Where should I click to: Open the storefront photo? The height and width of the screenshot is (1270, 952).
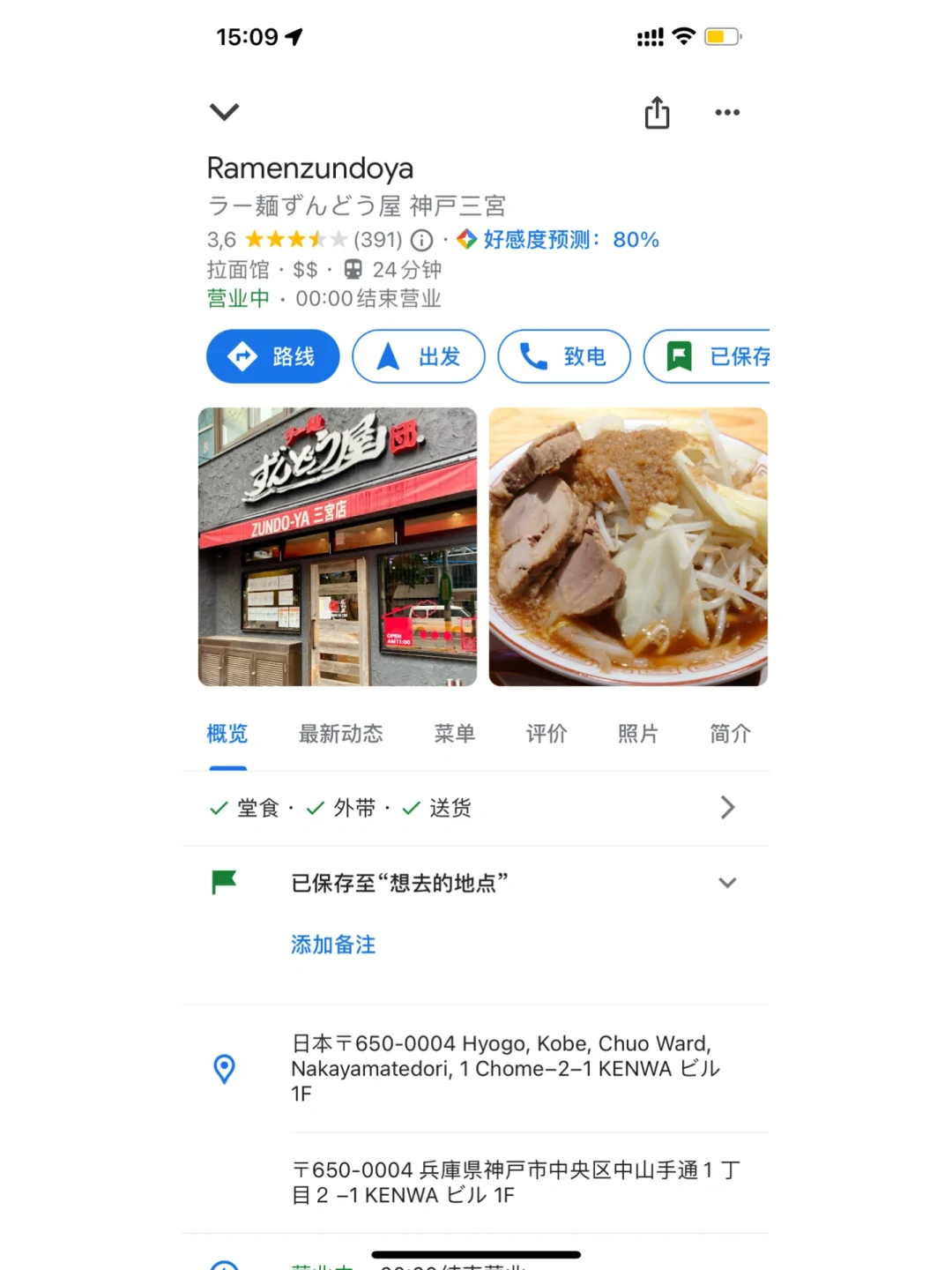click(338, 547)
